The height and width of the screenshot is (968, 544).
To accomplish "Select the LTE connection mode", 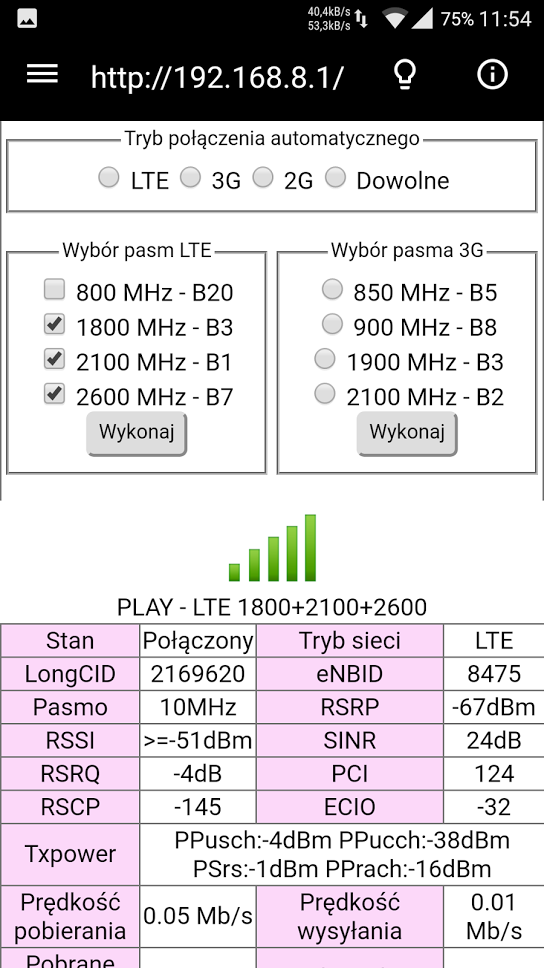I will coord(109,178).
